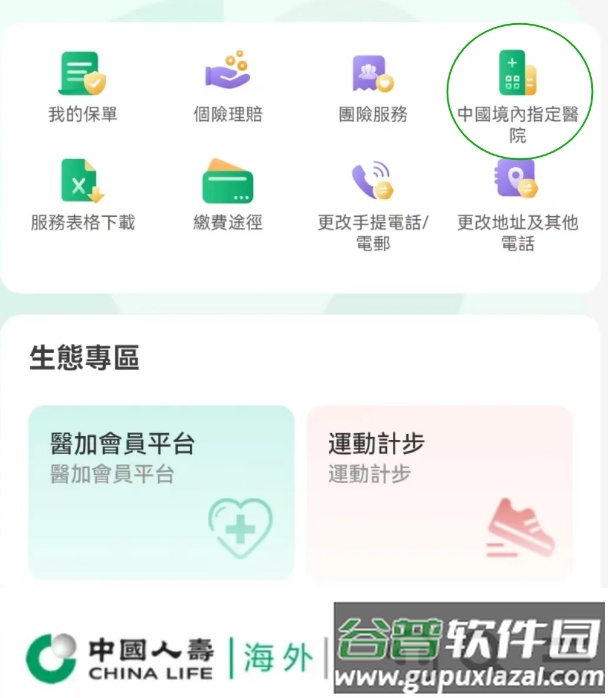Open the 醫加會員平台 card
Screen dimensions: 608x698
click(161, 491)
